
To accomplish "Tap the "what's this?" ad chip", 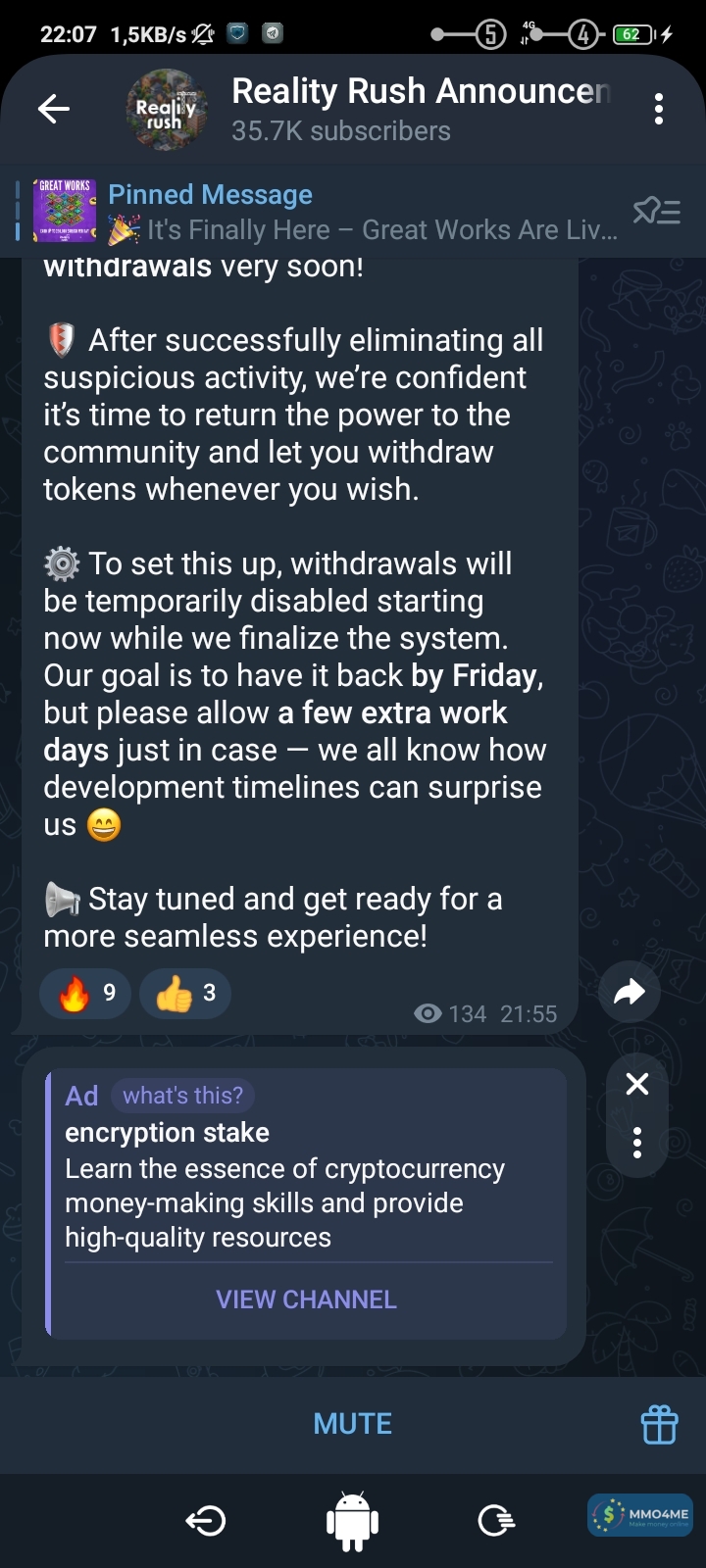I will click(x=182, y=1096).
